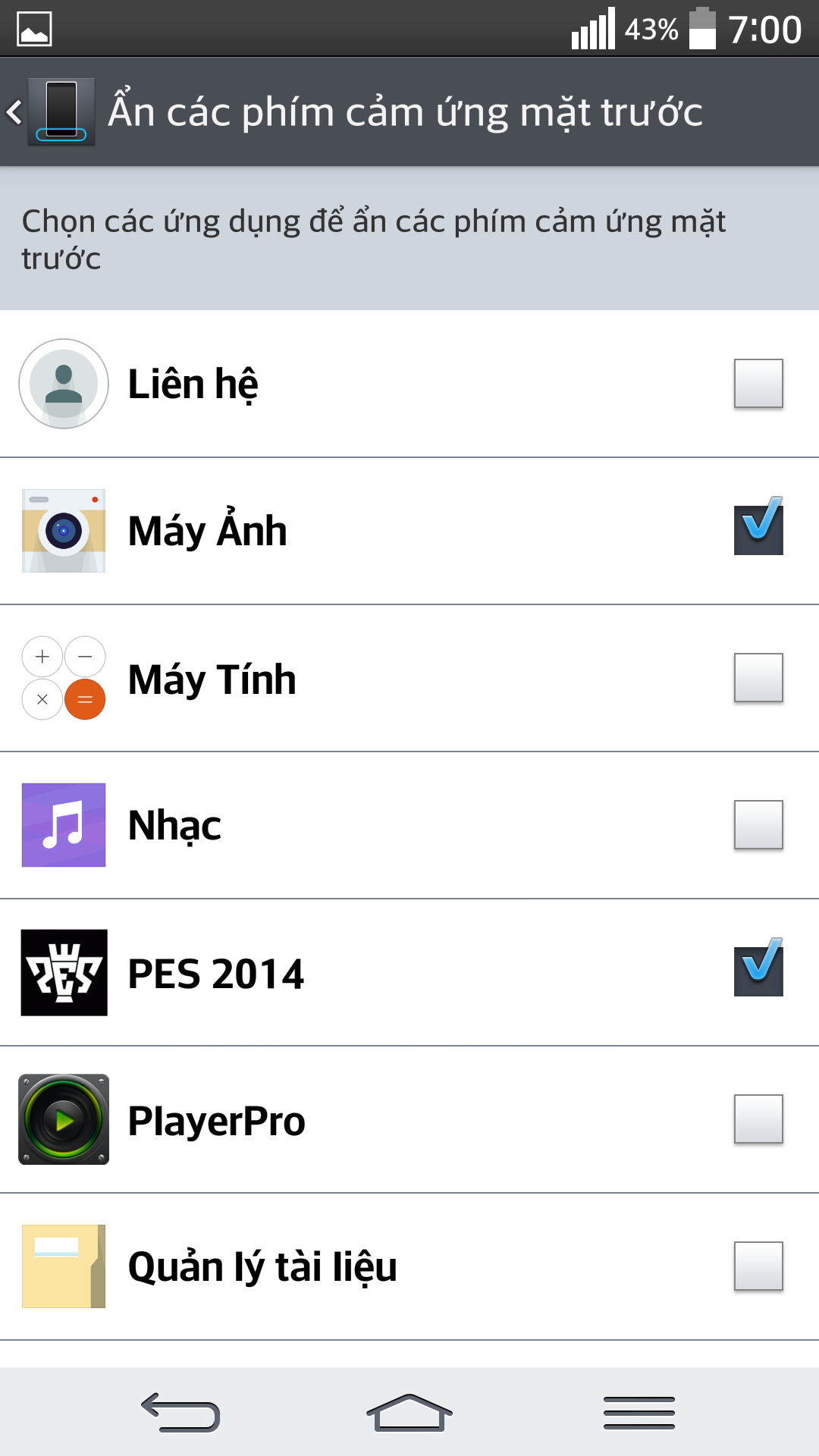Enable the Máy Tính checkbox
The width and height of the screenshot is (819, 1456).
758,678
